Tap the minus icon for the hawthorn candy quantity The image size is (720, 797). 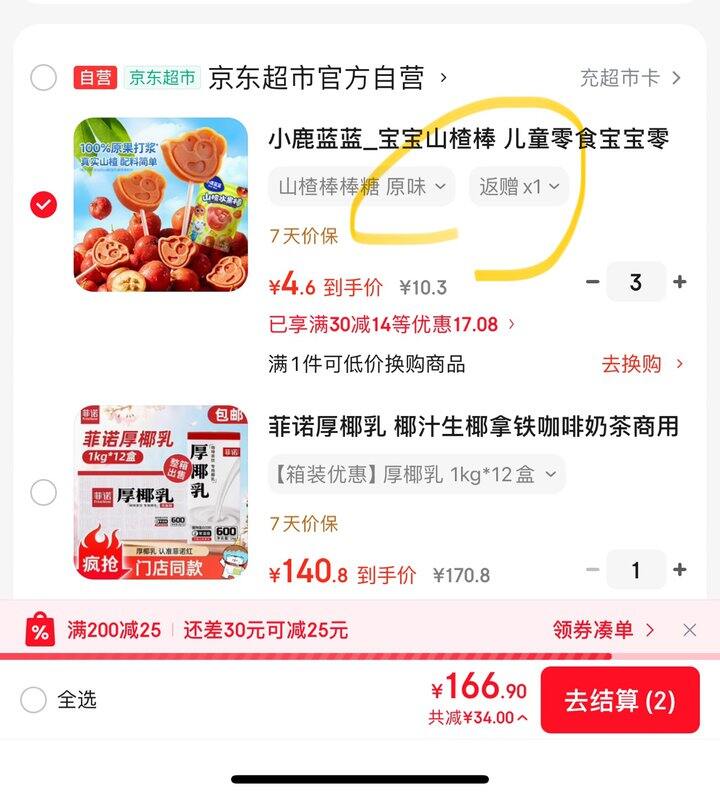[x=592, y=282]
